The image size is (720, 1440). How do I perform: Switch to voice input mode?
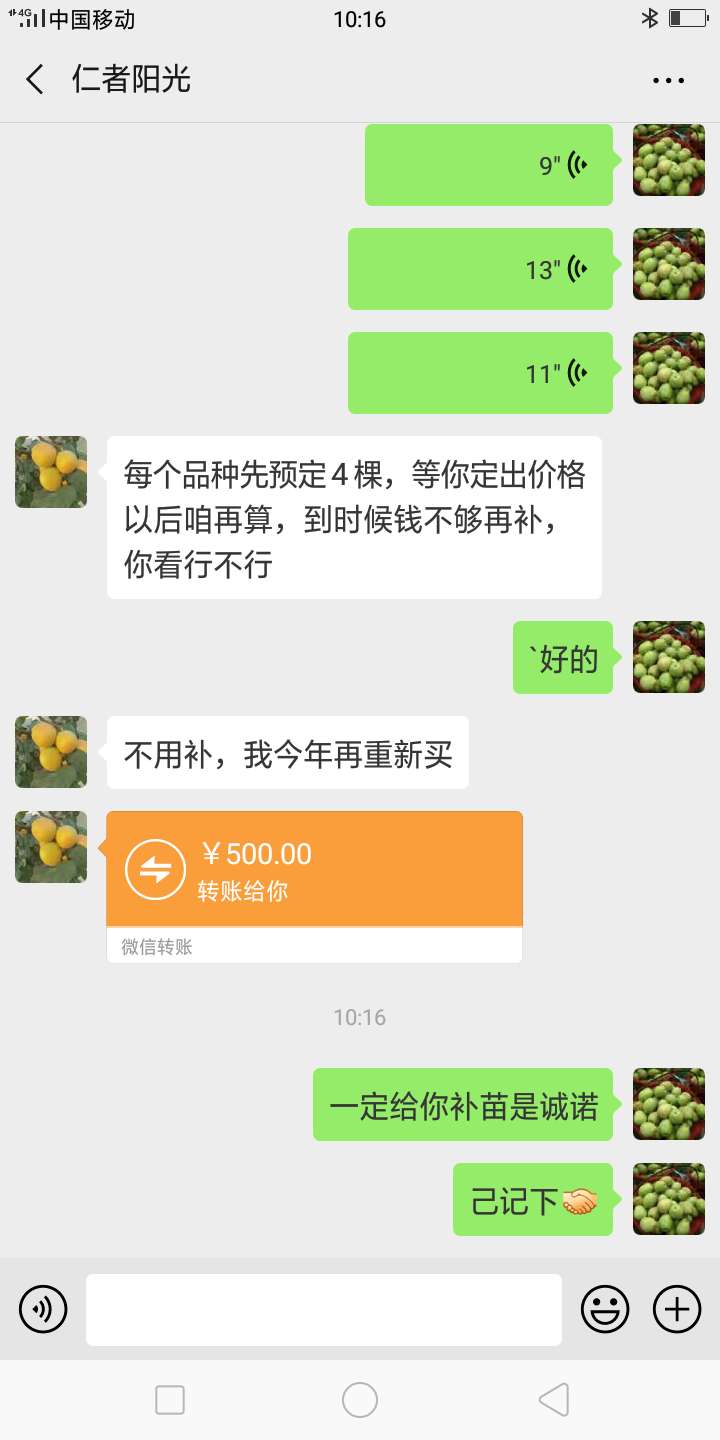[x=43, y=1309]
